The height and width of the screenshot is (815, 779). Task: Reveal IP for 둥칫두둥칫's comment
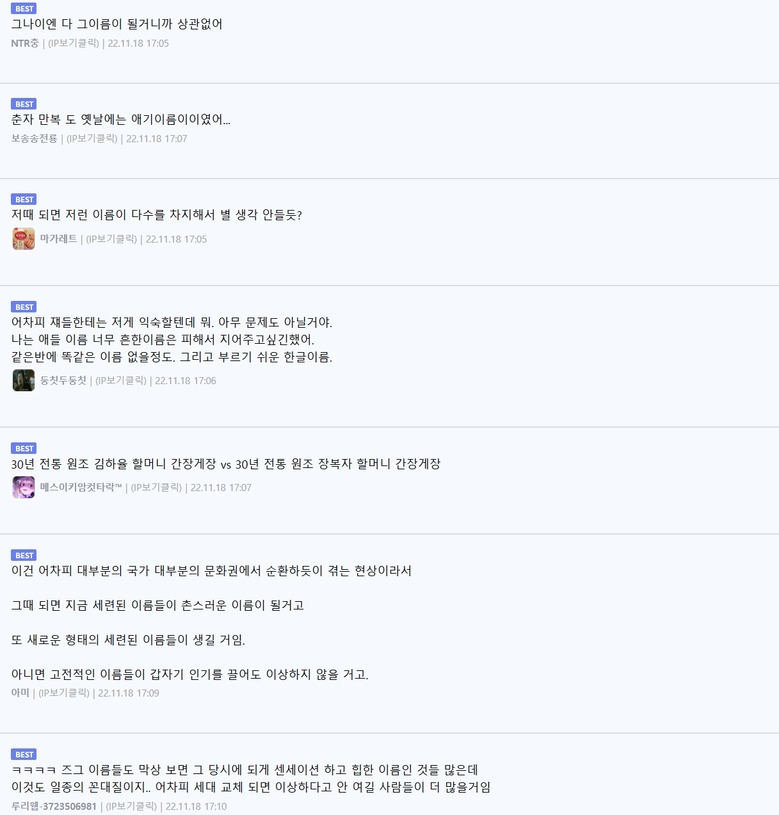(120, 380)
